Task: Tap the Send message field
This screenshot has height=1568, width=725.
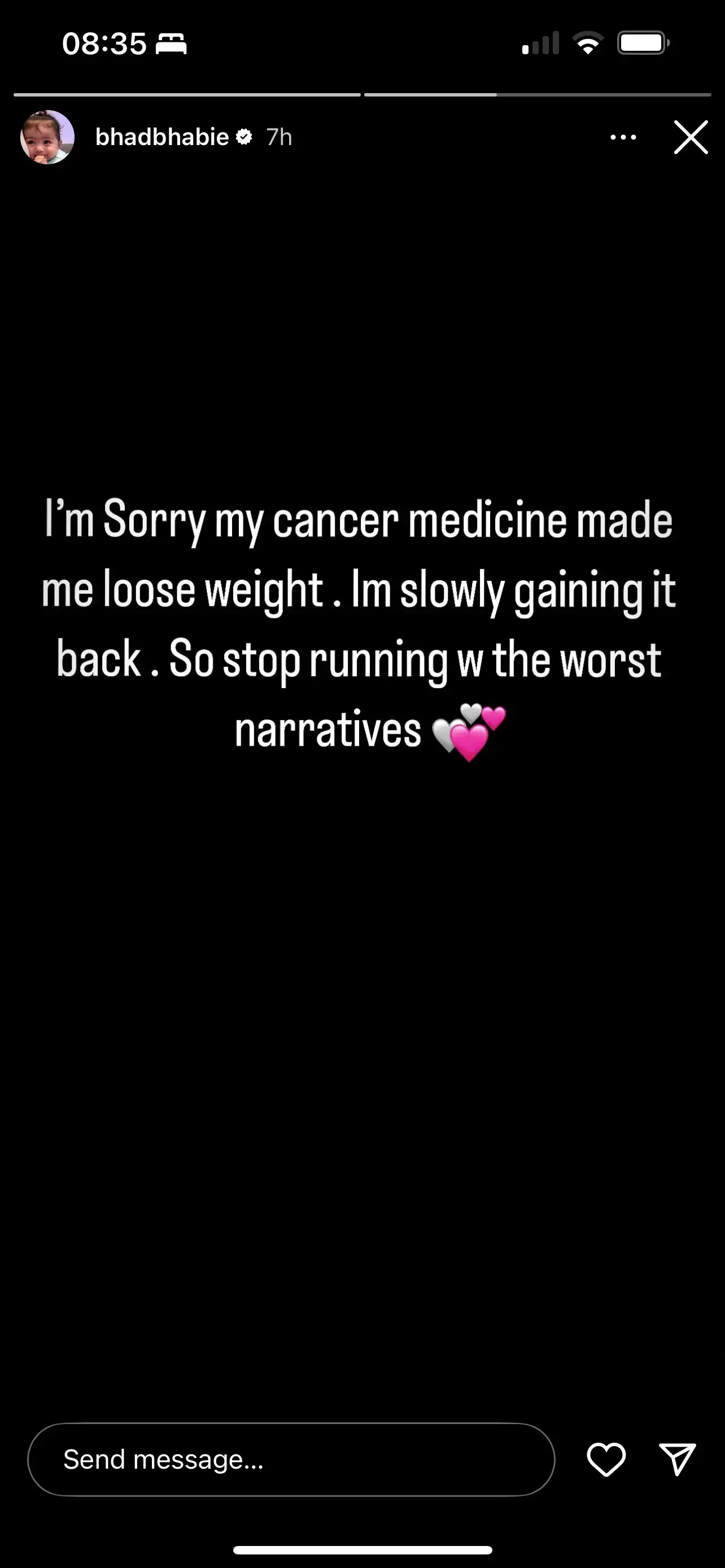Action: (291, 1459)
